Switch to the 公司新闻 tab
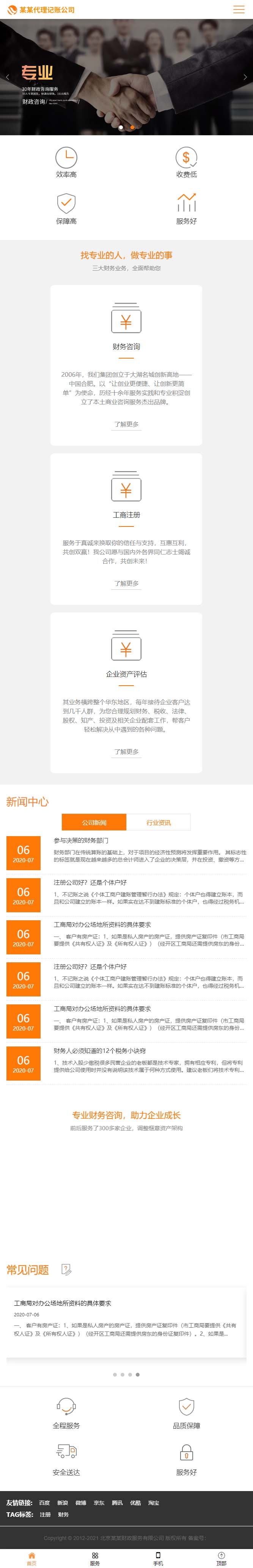The image size is (253, 1568). 94,822
